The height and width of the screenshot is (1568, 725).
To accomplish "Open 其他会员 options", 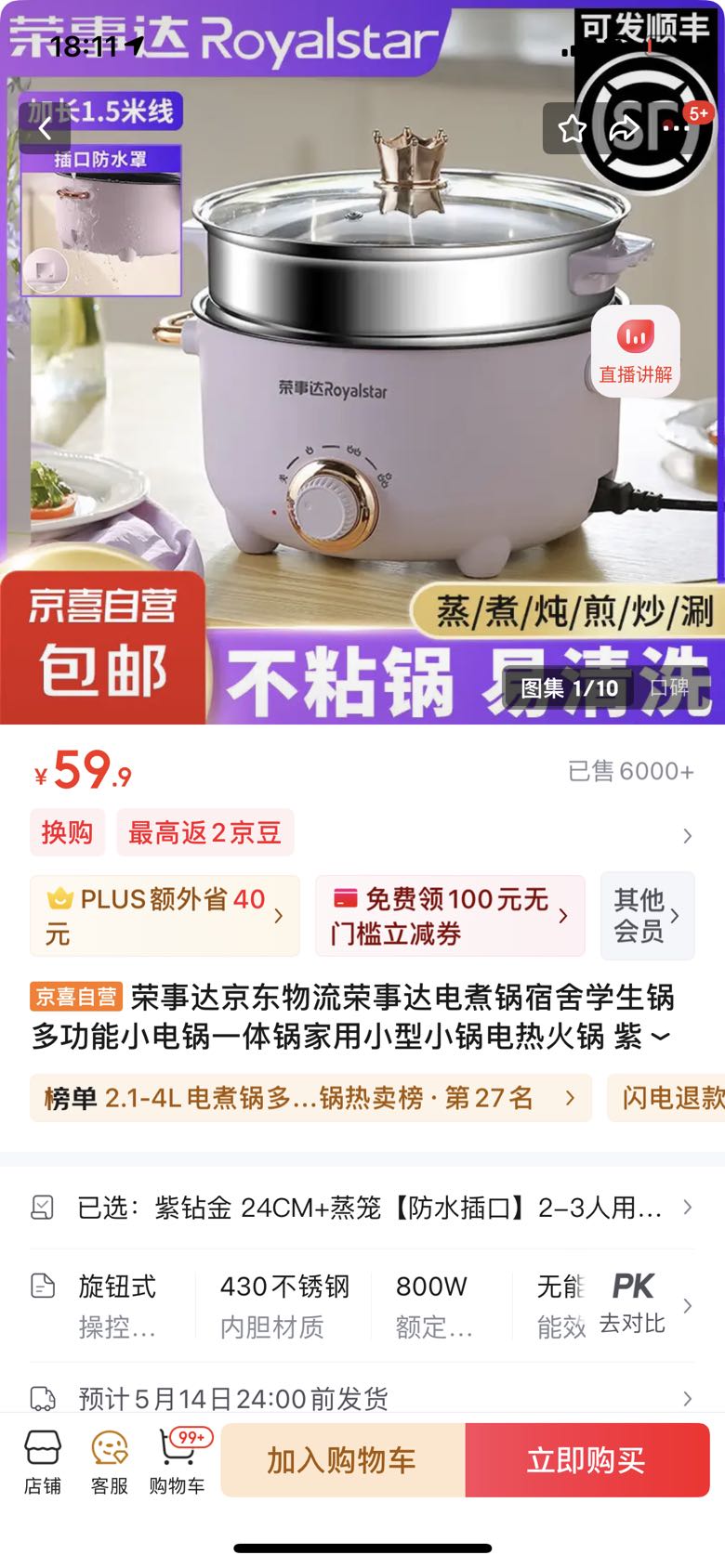I will tap(647, 915).
